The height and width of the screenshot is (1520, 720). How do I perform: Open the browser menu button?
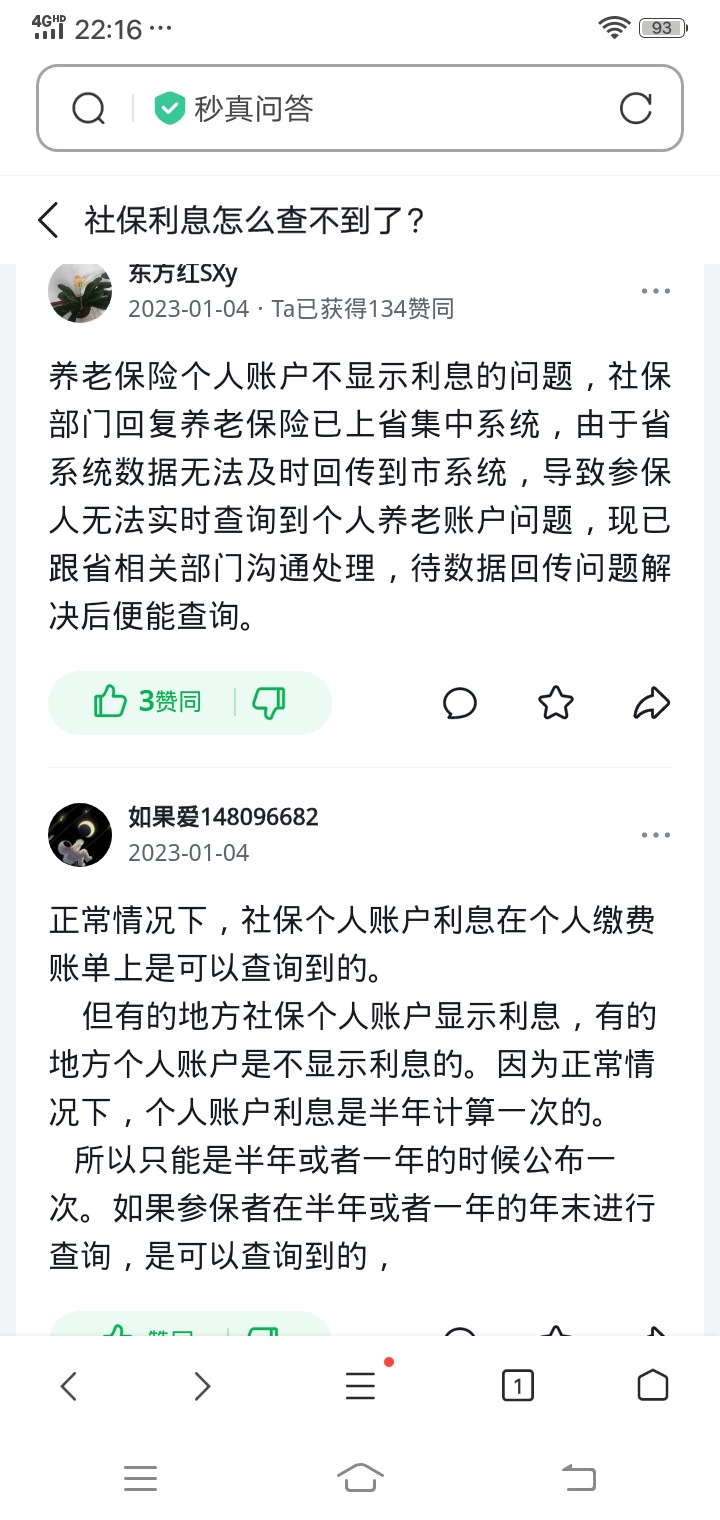pyautogui.click(x=360, y=1385)
